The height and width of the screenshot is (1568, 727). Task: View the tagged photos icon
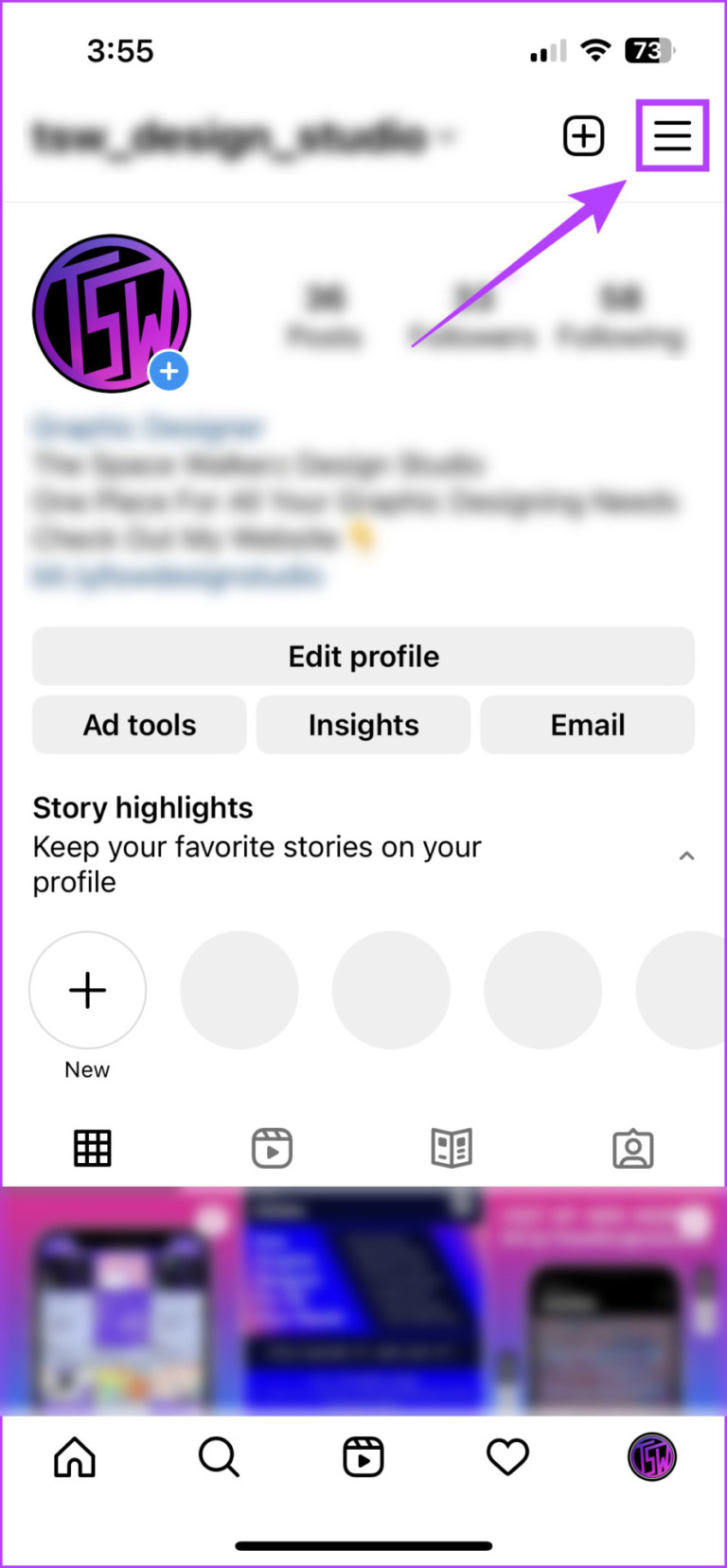632,1147
